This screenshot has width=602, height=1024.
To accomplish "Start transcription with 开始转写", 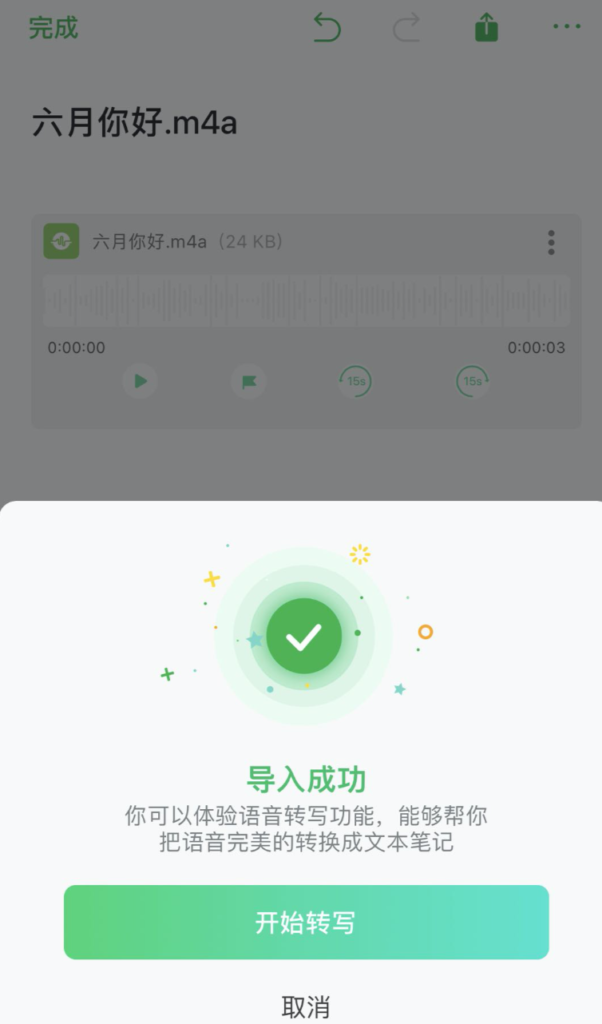I will pyautogui.click(x=306, y=922).
